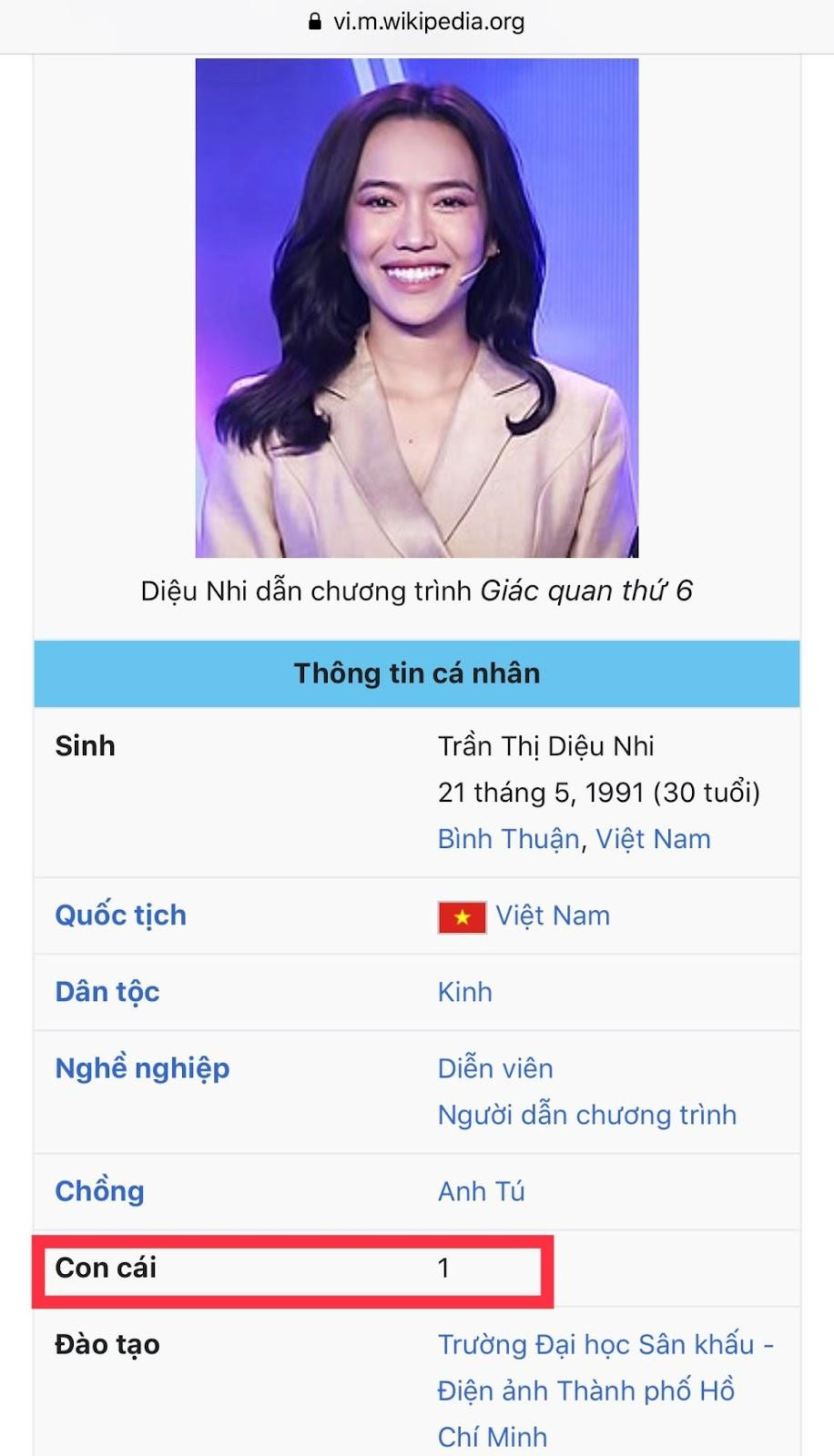This screenshot has height=1456, width=834.
Task: Open the Chồng label link
Action: click(x=99, y=1191)
